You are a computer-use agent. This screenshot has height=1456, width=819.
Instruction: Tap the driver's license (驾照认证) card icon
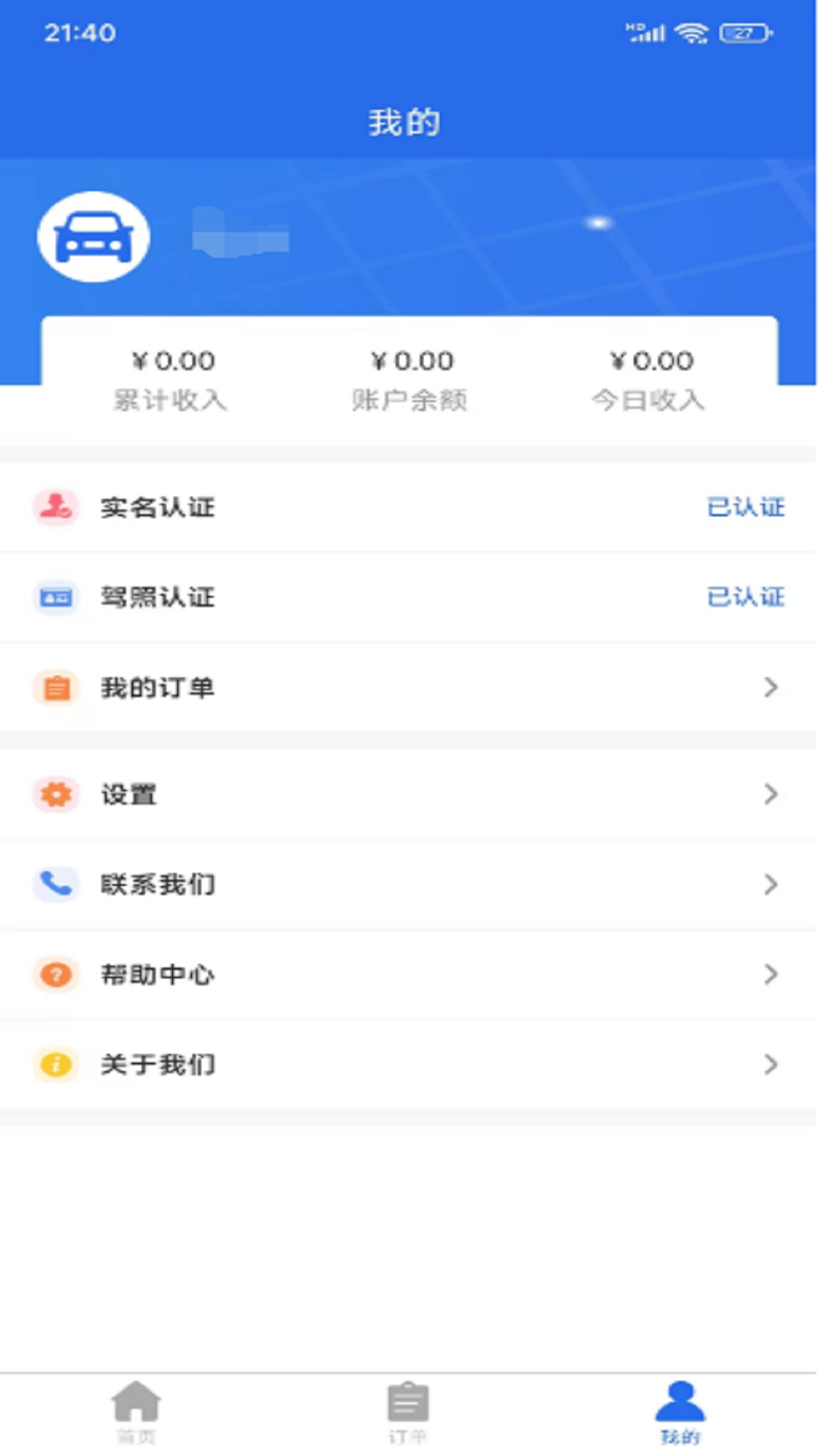coord(55,597)
